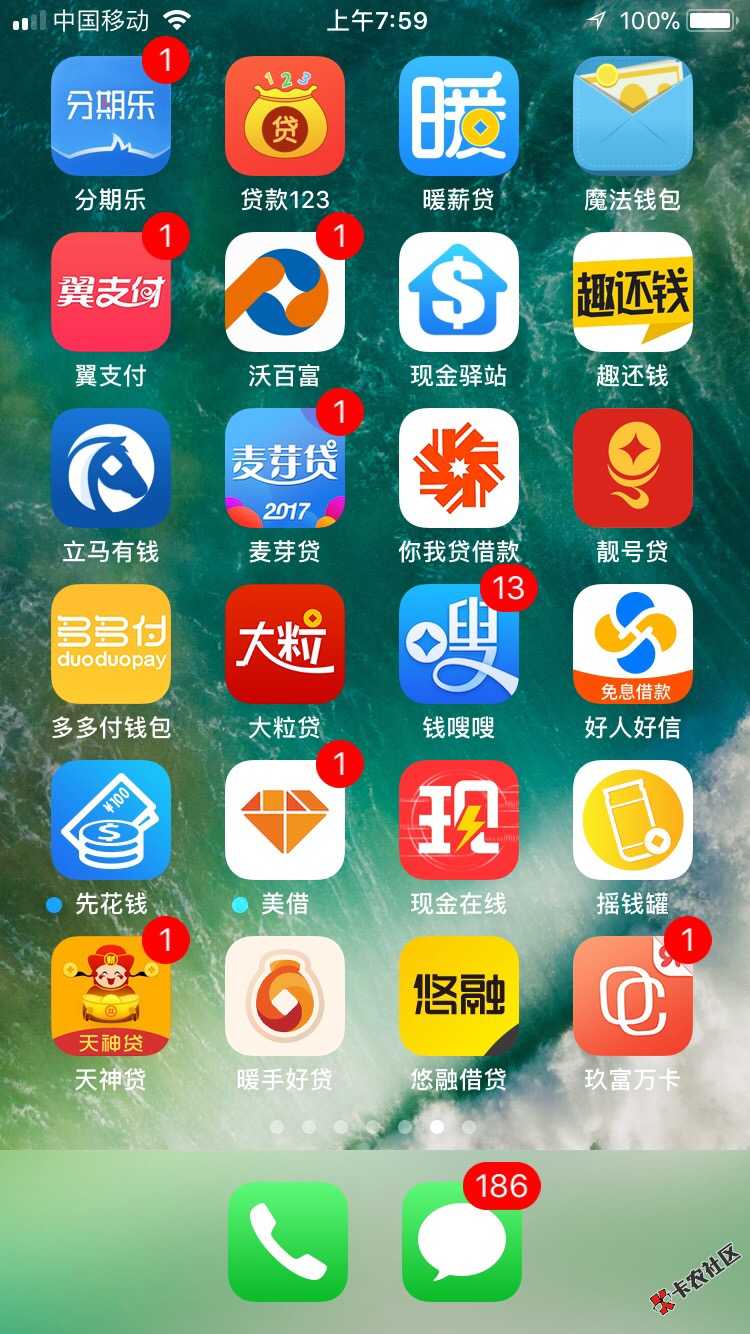This screenshot has height=1334, width=750.
Task: Open 多多付钱包 app
Action: 110,644
